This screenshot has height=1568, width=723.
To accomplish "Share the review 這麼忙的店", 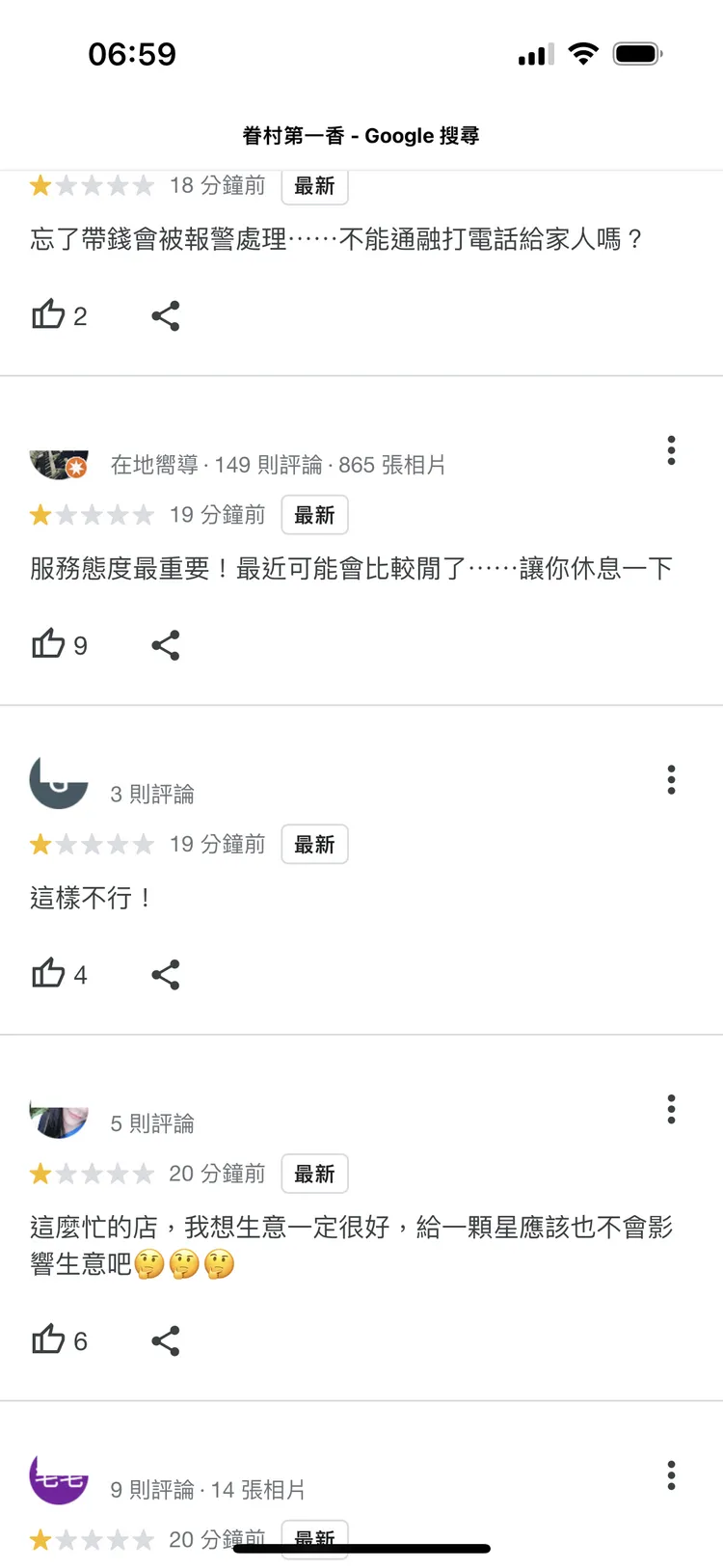I will pos(166,1340).
